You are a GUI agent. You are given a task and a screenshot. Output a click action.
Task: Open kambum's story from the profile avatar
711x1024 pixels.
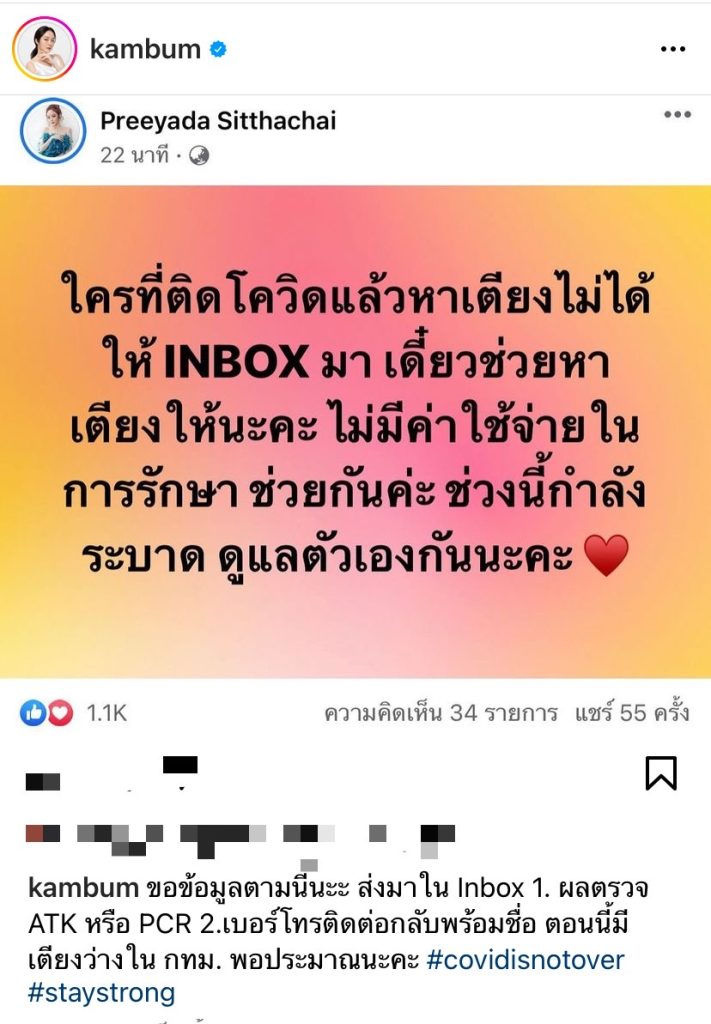tap(44, 49)
